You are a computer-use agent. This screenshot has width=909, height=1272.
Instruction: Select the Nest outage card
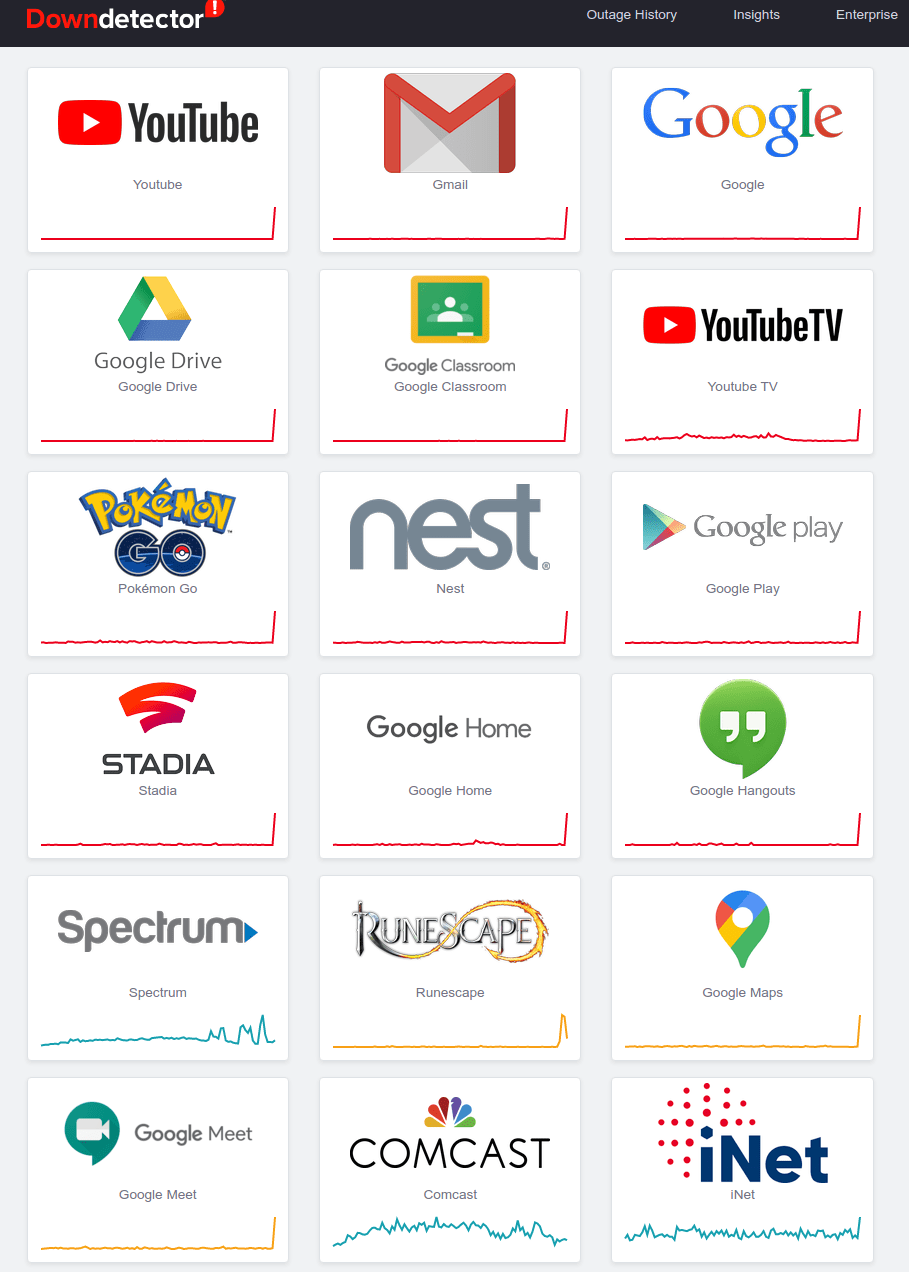[450, 564]
